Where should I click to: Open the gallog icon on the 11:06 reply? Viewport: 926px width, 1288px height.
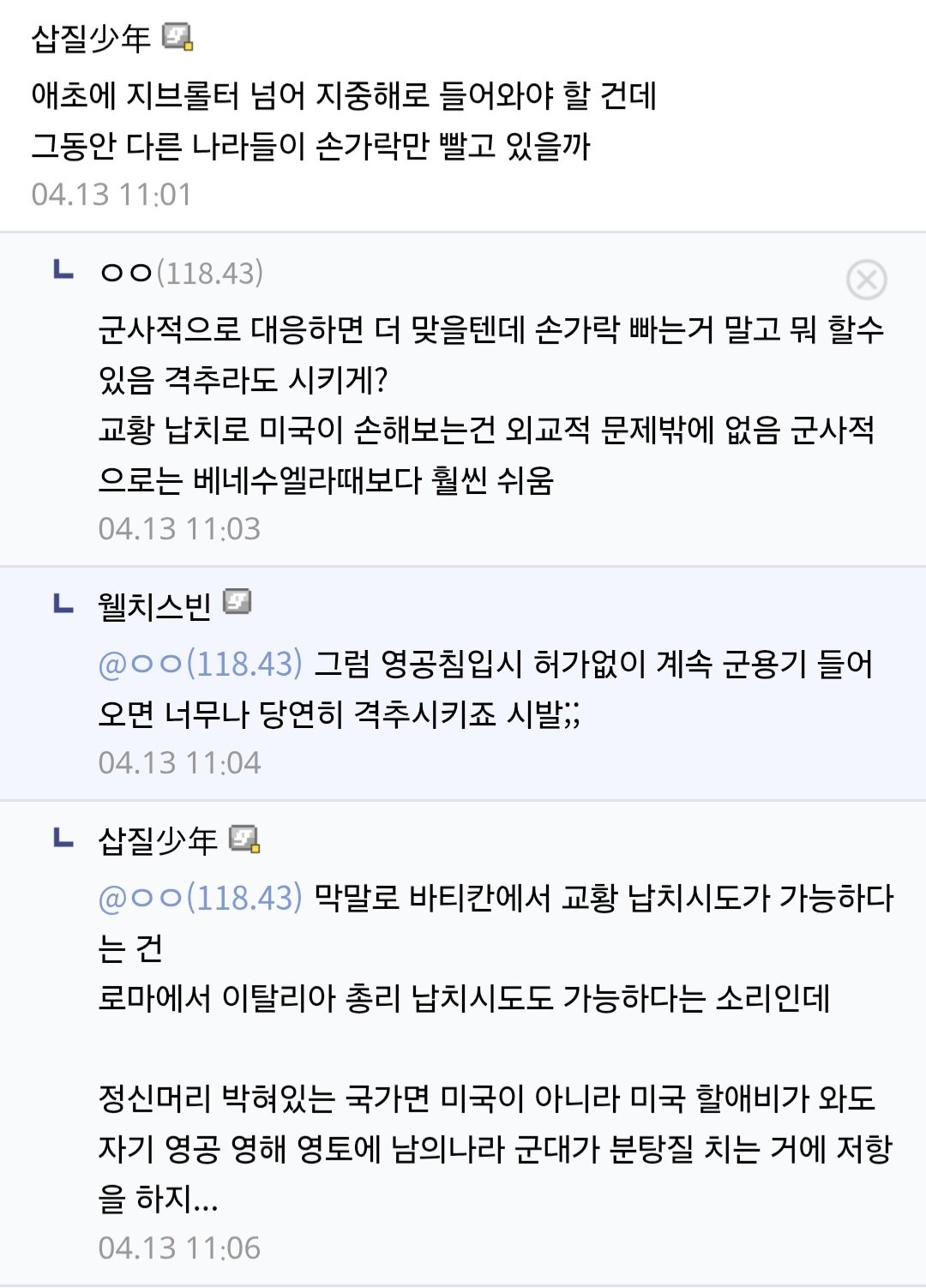point(244,839)
